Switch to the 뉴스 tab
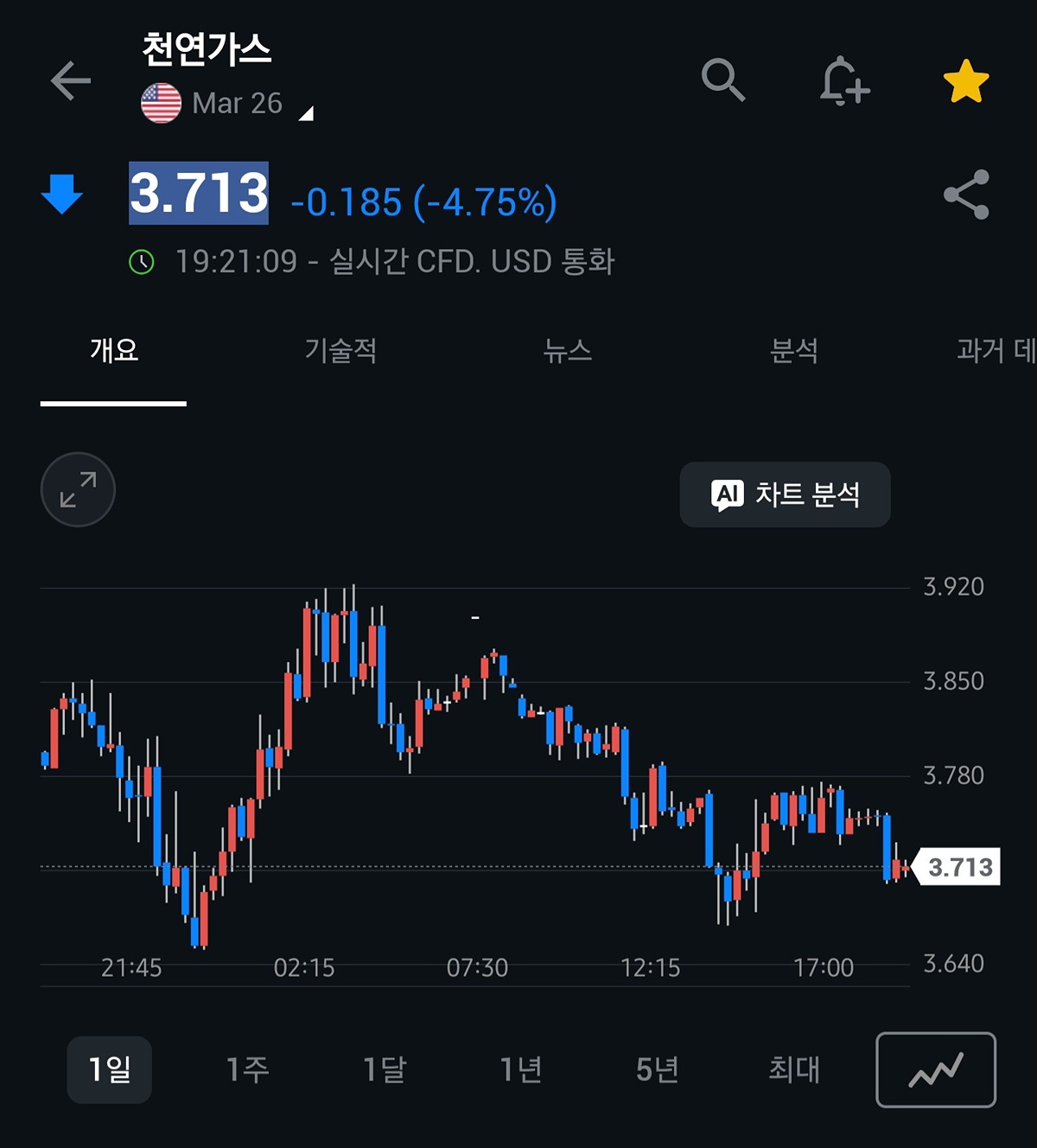The height and width of the screenshot is (1148, 1037). click(x=567, y=351)
